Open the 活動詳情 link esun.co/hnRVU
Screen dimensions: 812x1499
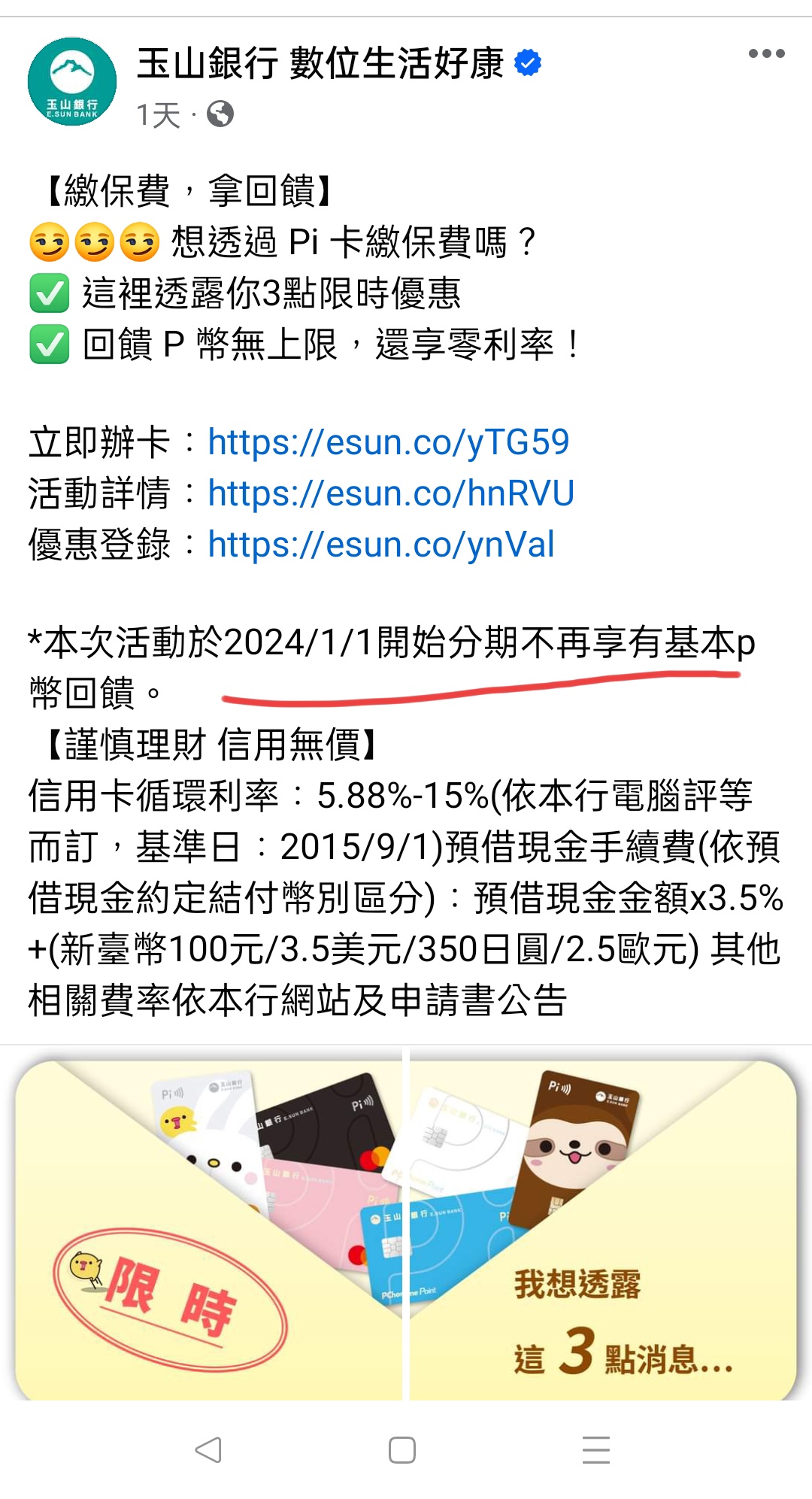point(391,493)
